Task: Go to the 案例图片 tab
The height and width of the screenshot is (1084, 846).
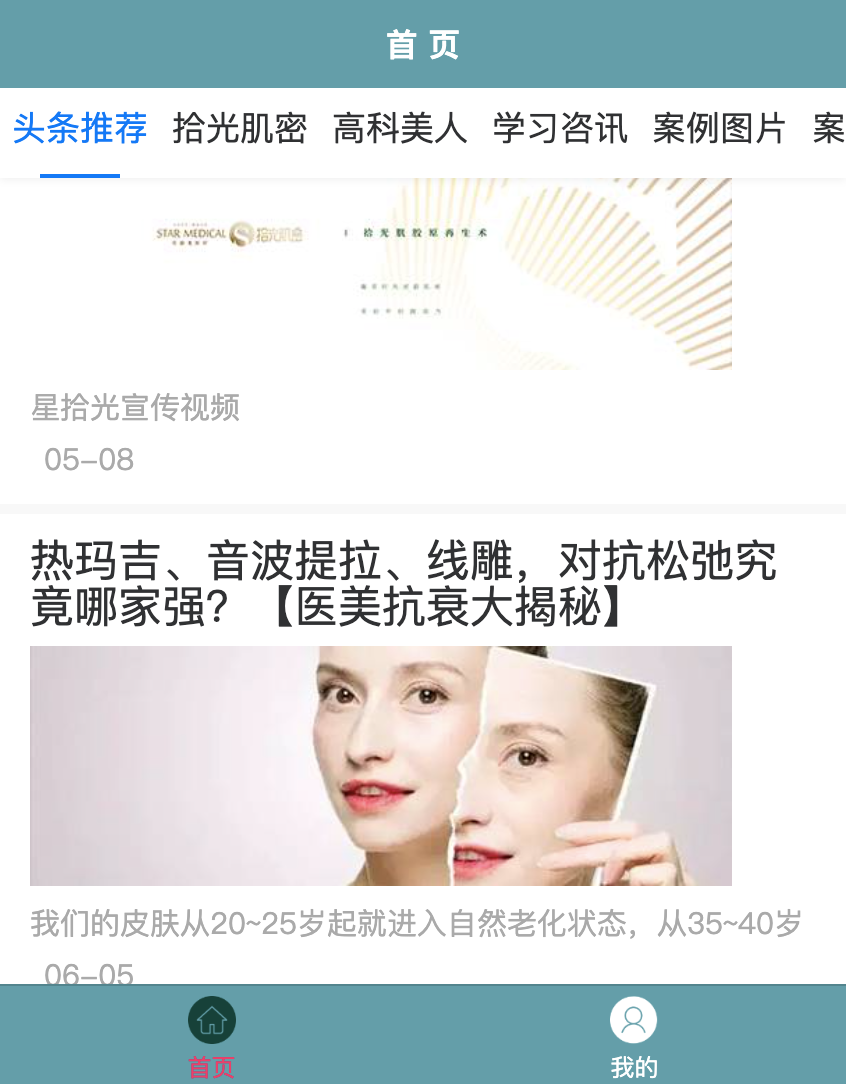Action: tap(719, 129)
